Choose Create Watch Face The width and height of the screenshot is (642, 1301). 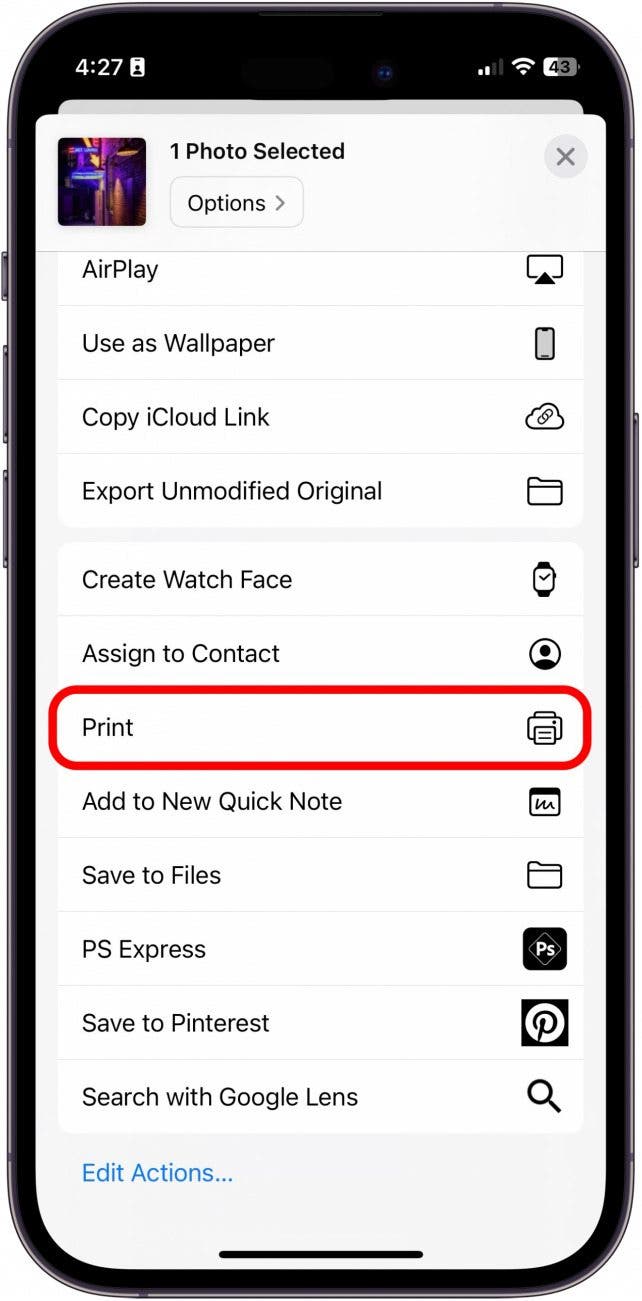point(321,579)
